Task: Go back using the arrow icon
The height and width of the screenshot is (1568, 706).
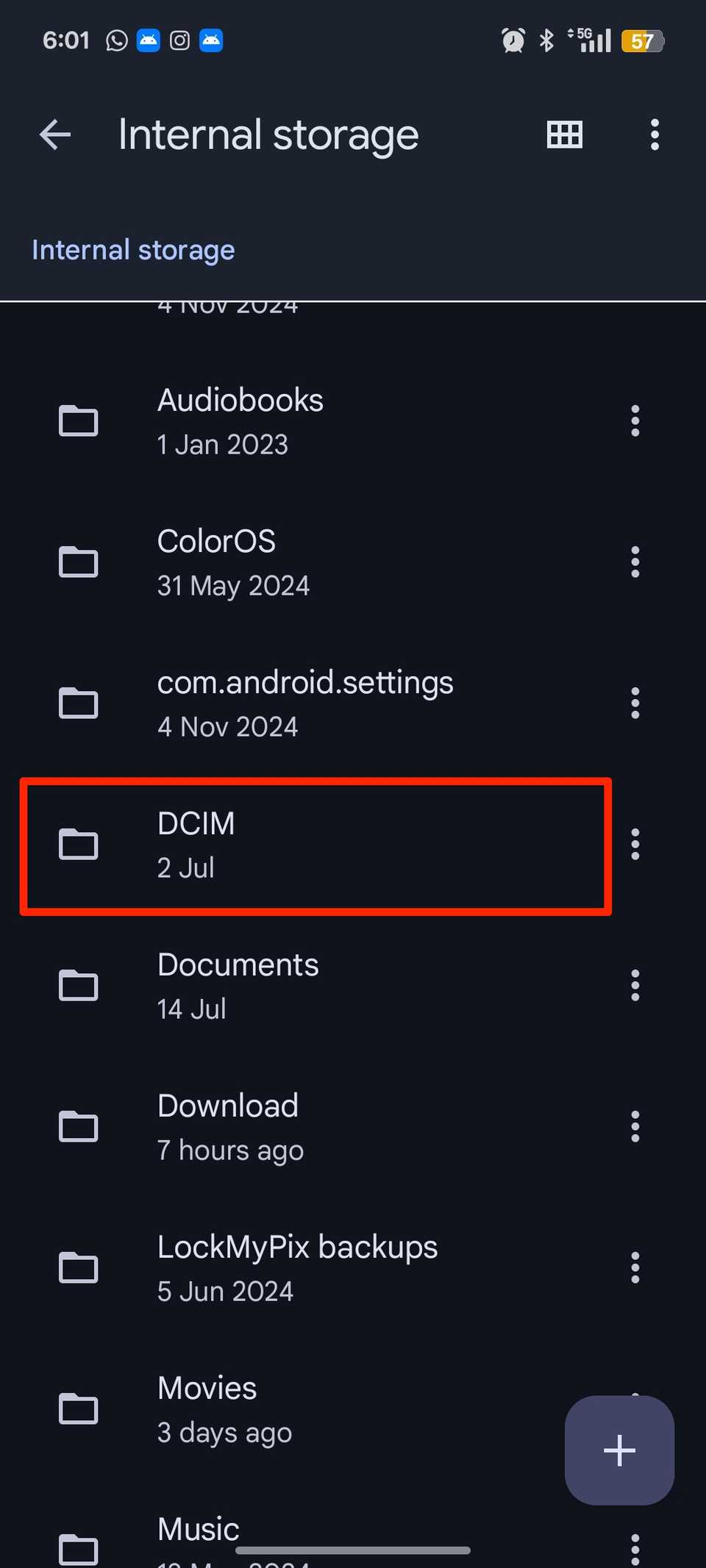Action: pyautogui.click(x=55, y=135)
